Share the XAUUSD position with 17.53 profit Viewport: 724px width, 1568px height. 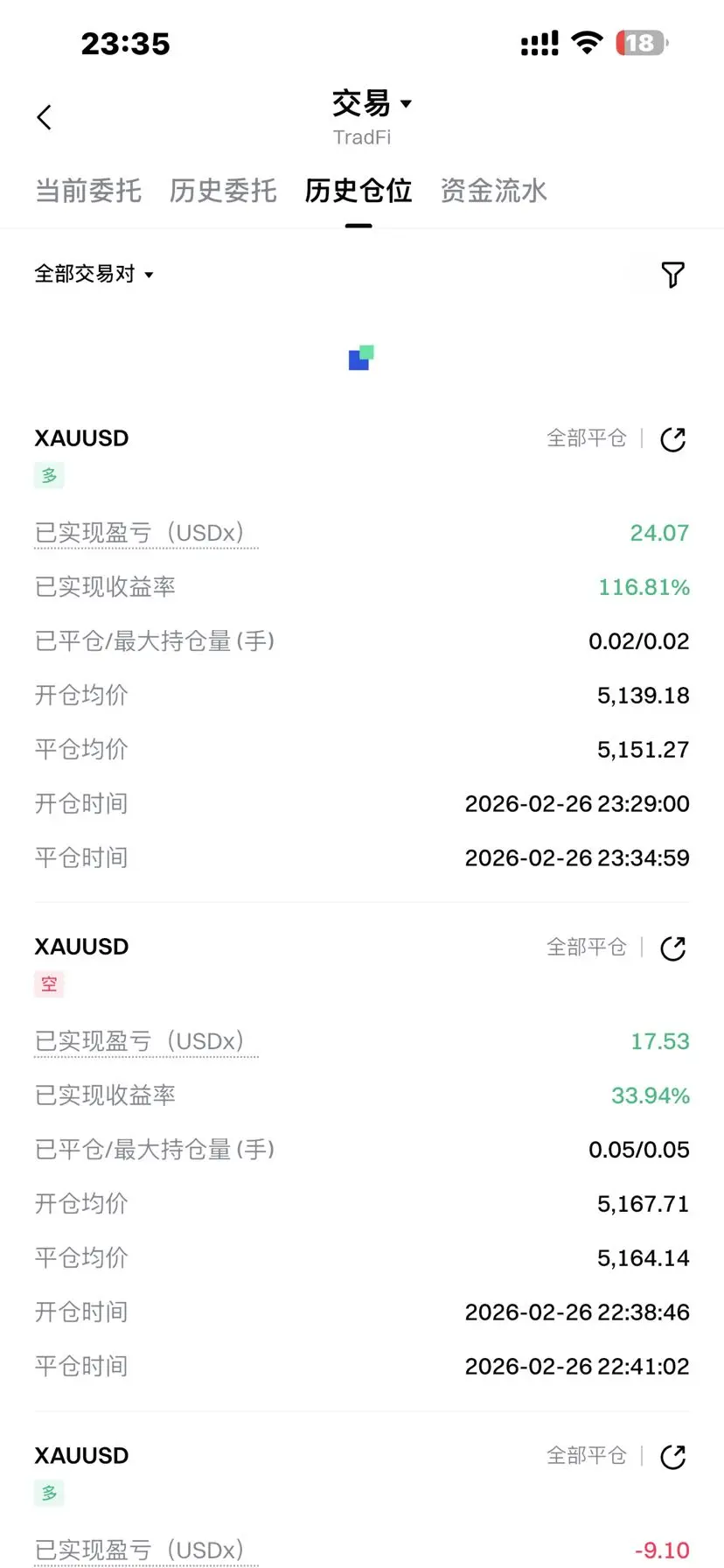pyautogui.click(x=672, y=948)
